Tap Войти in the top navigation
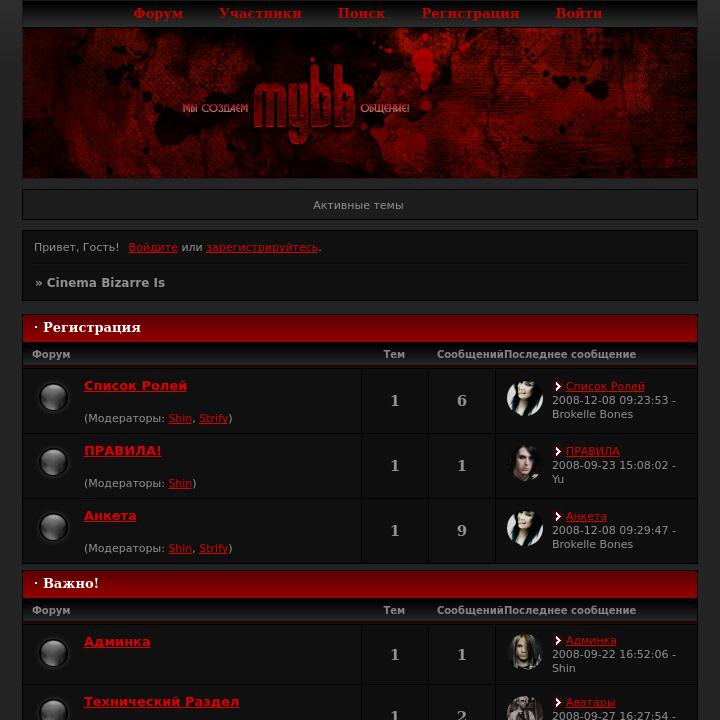Screen dimensions: 720x720 tap(578, 13)
